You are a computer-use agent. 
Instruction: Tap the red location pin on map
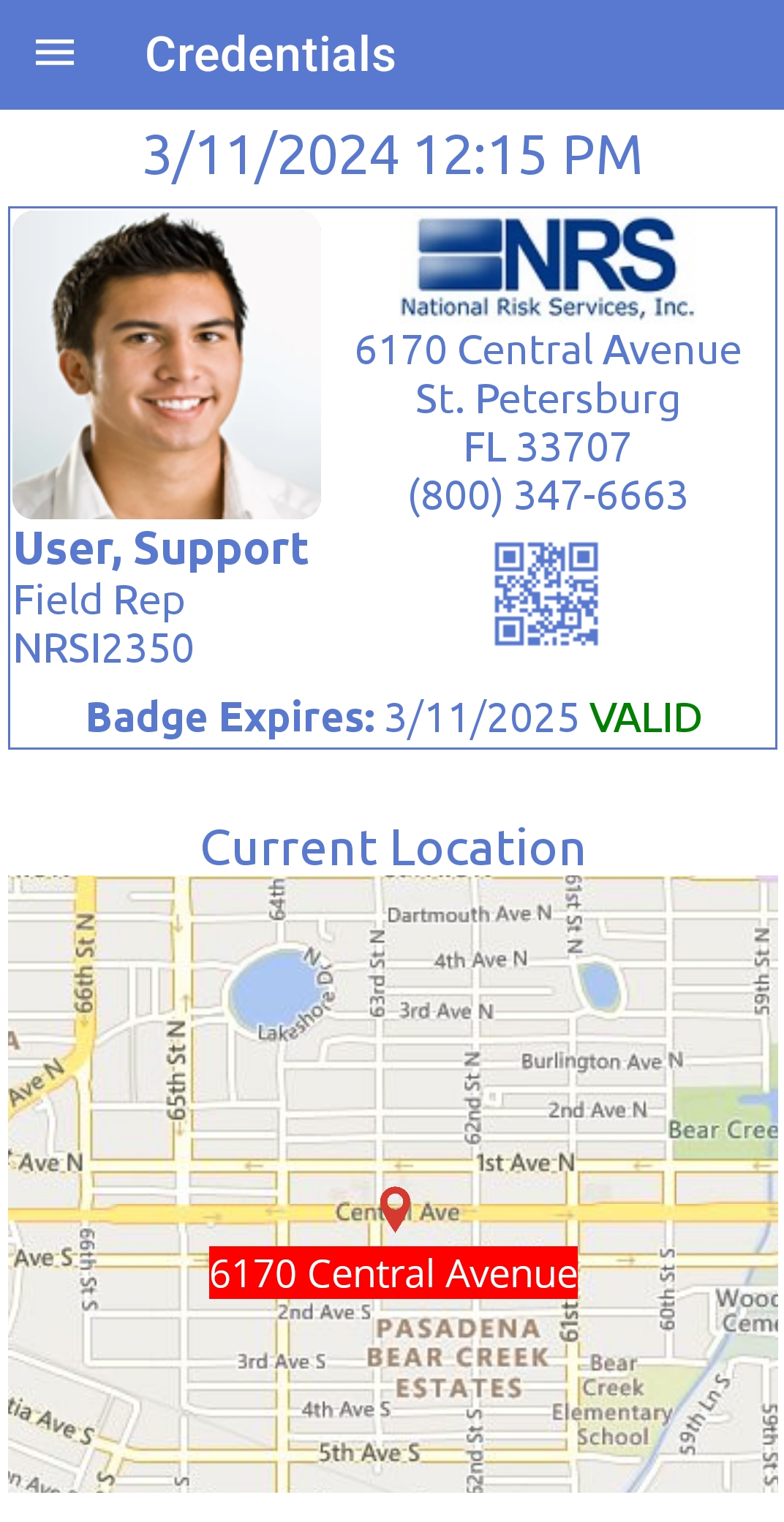[396, 1205]
